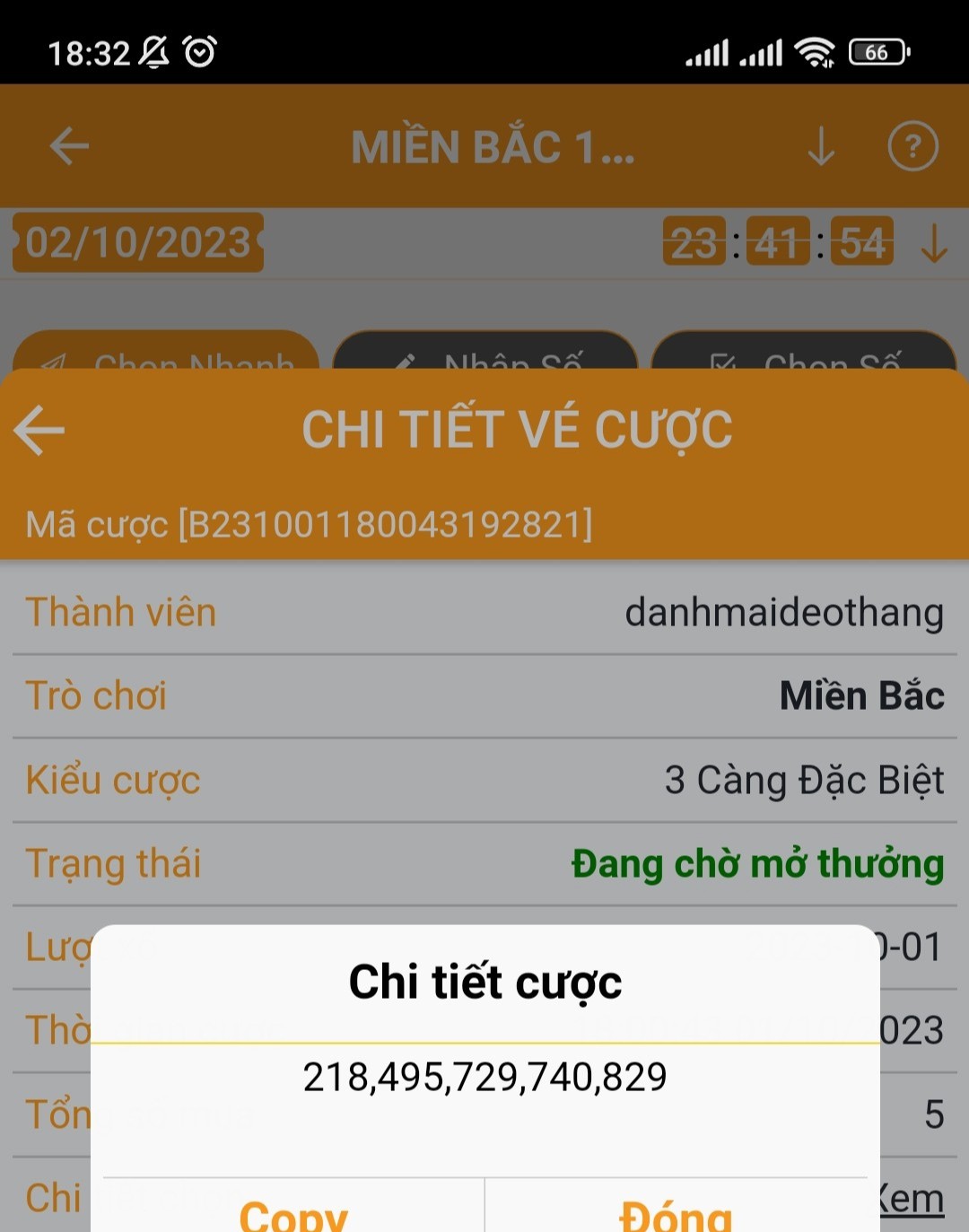Open the help question mark icon

tap(912, 146)
